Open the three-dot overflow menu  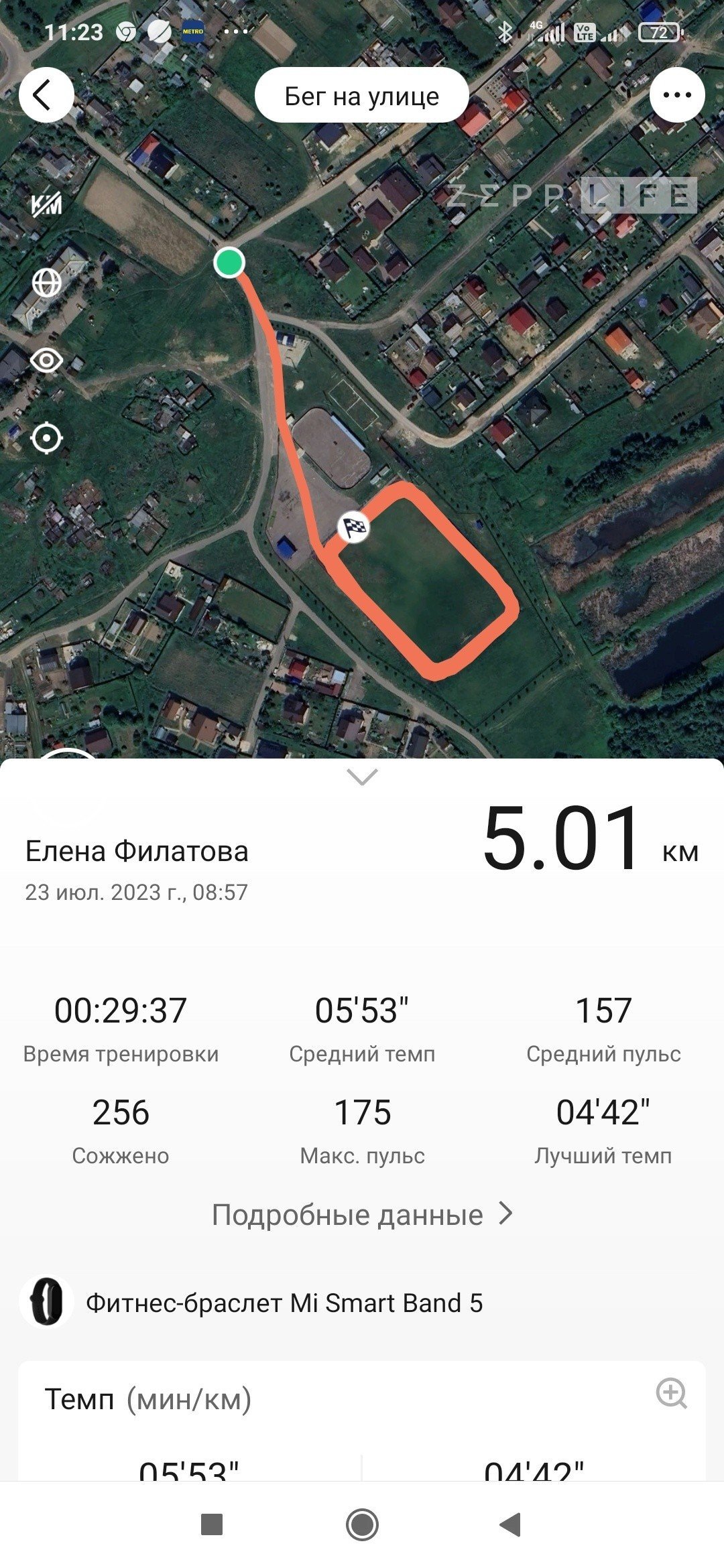(677, 95)
